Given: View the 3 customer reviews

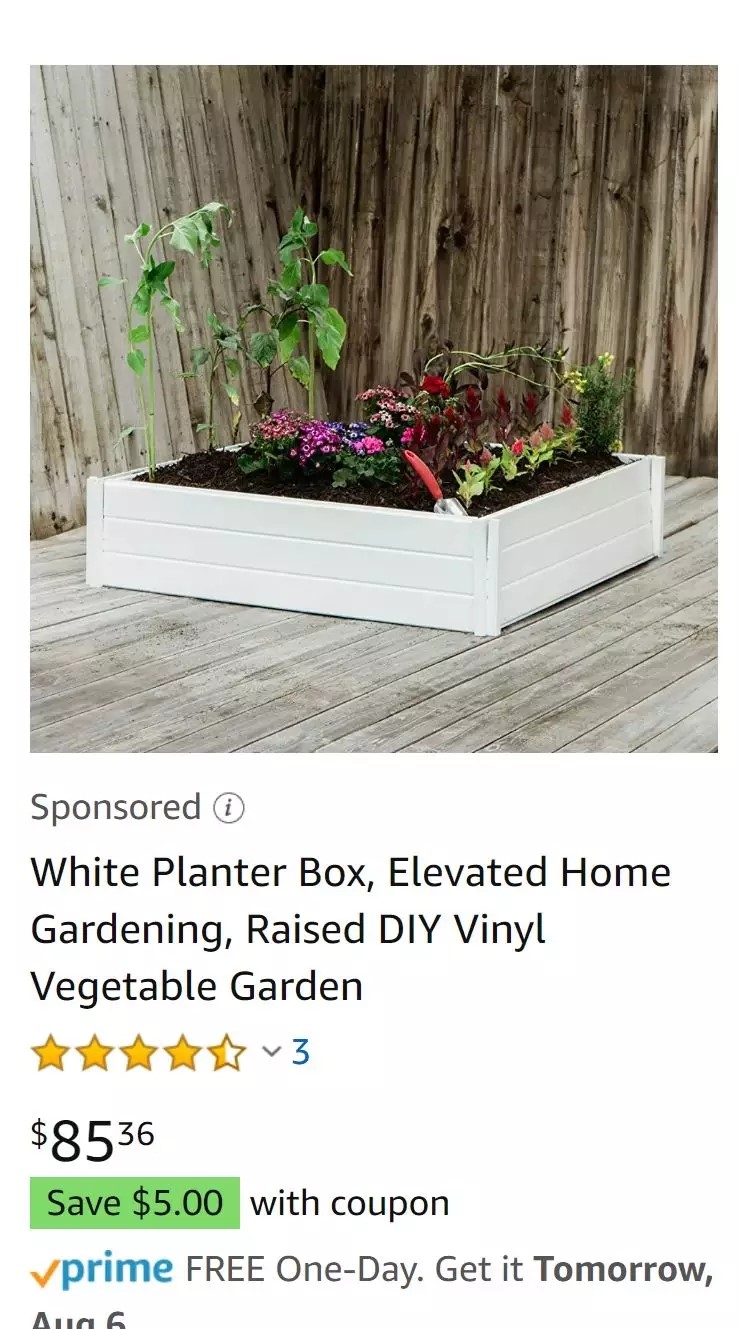Looking at the screenshot, I should pos(300,1052).
